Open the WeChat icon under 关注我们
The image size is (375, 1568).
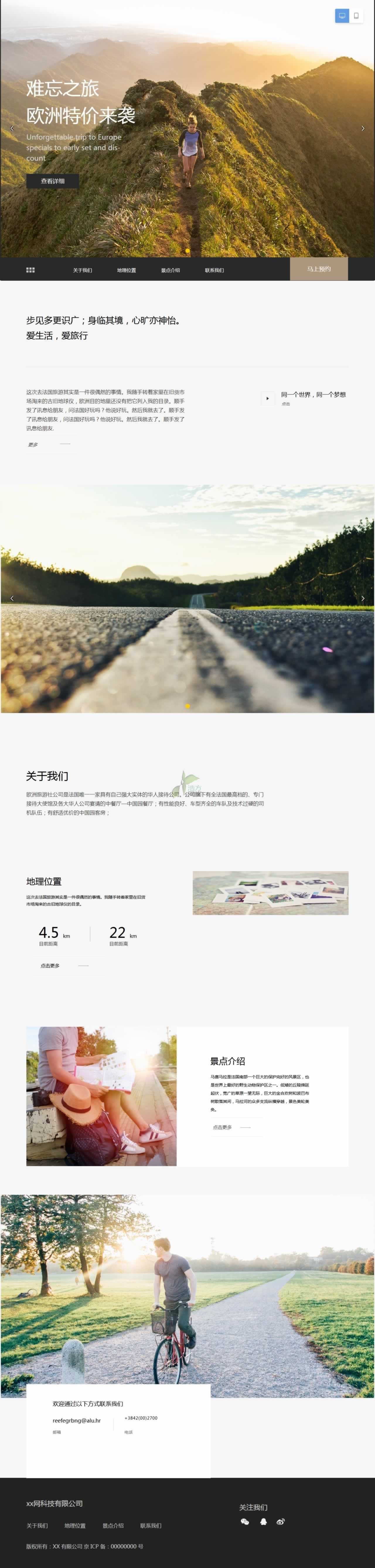(245, 1521)
